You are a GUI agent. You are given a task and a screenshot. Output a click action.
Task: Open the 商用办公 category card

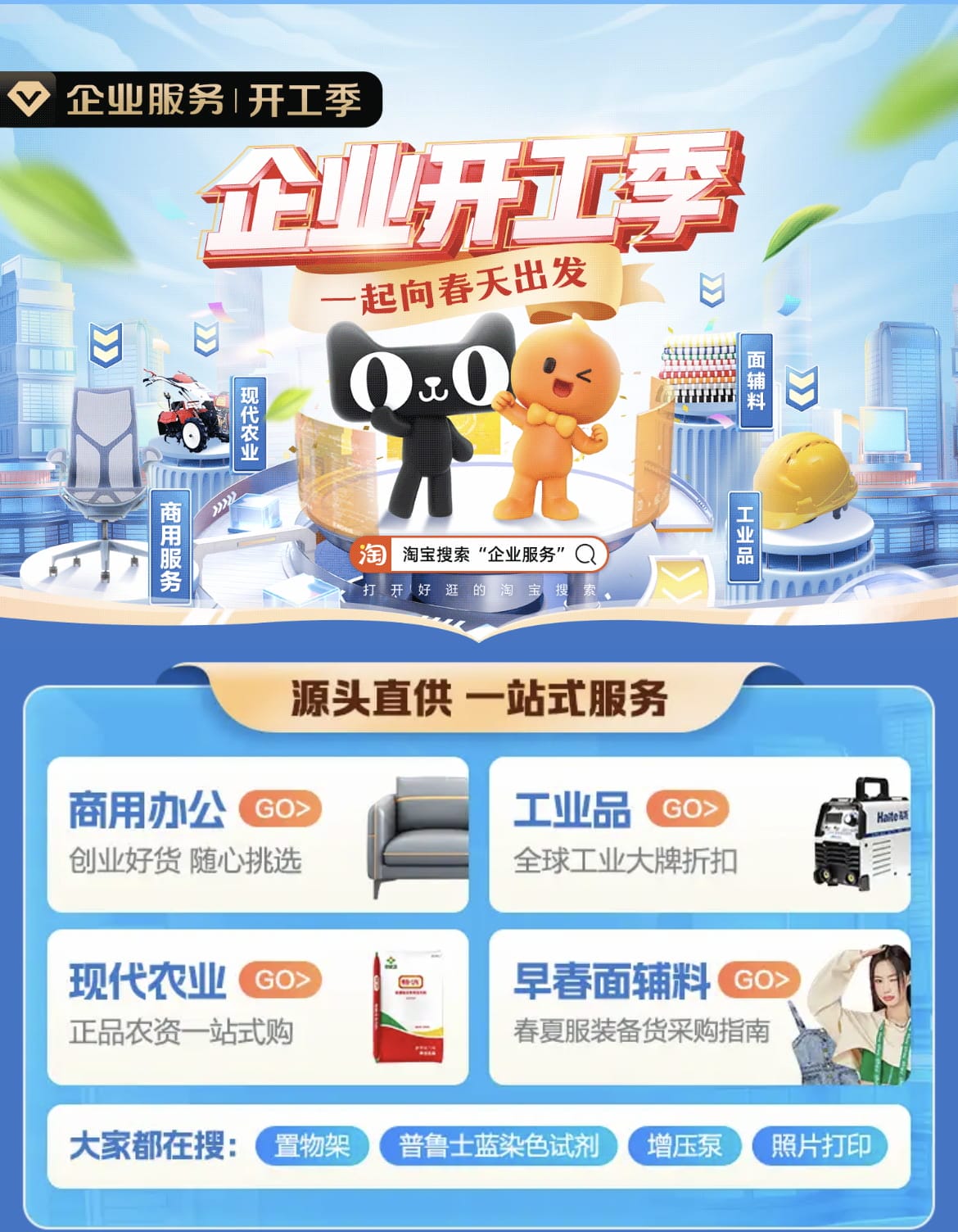click(257, 833)
